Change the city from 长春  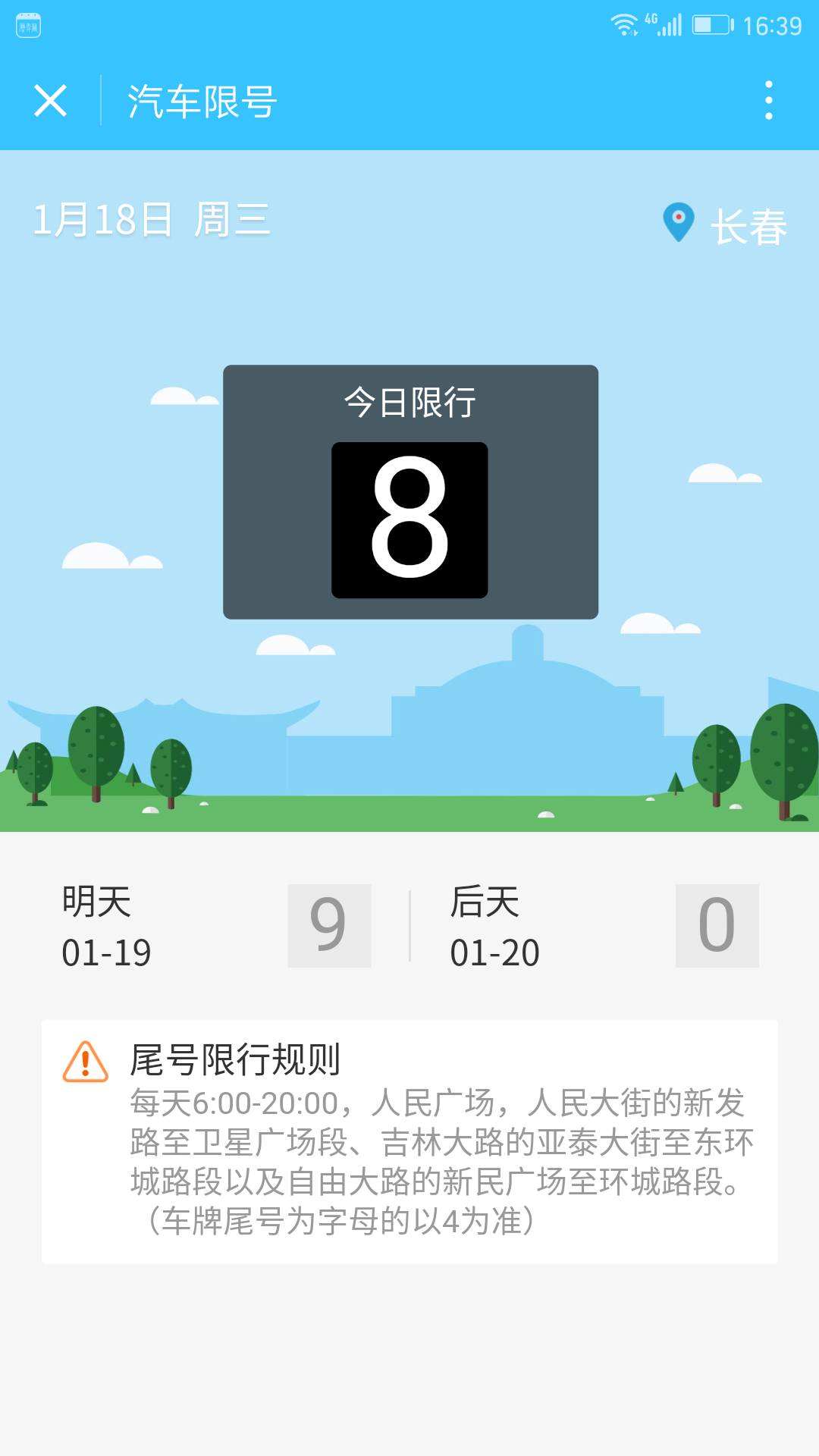[x=726, y=225]
